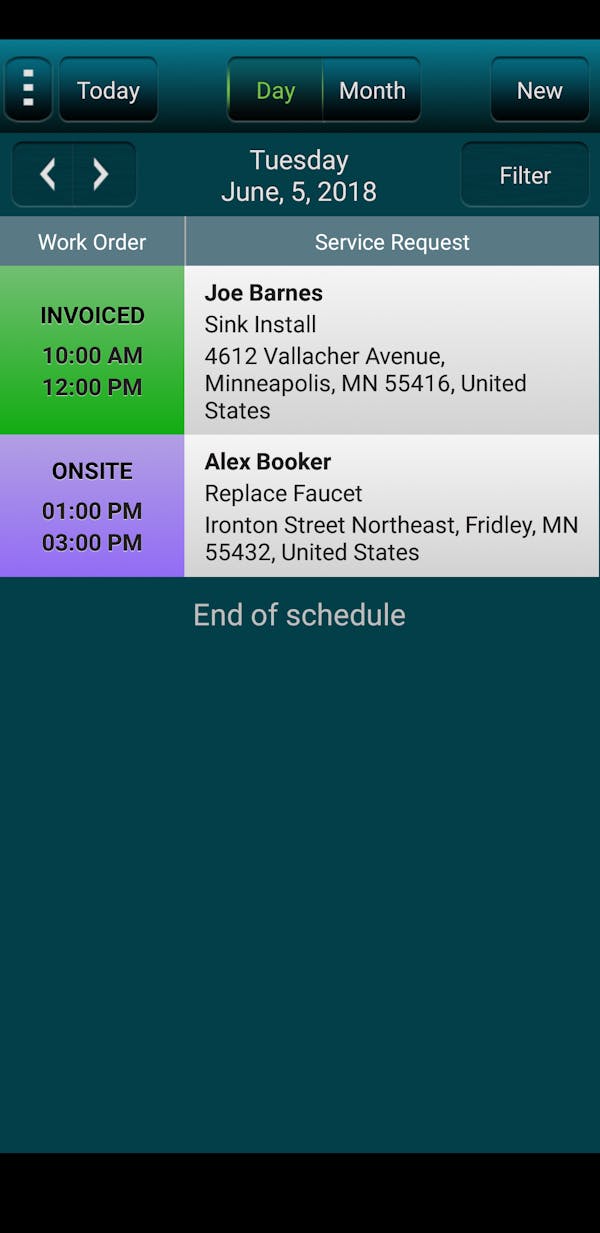
Task: Go to the previous day
Action: [46, 175]
